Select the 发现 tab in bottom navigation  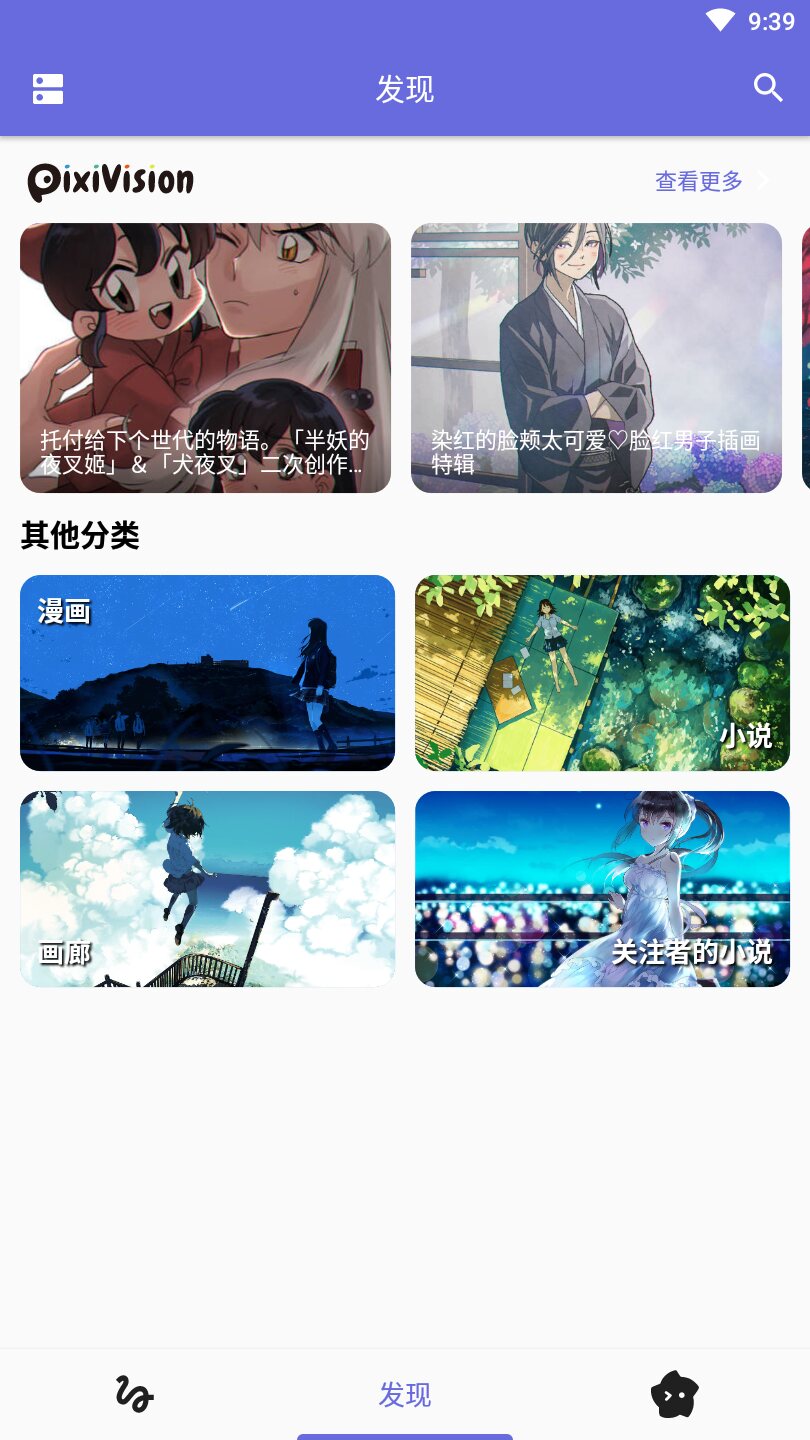click(x=405, y=1394)
